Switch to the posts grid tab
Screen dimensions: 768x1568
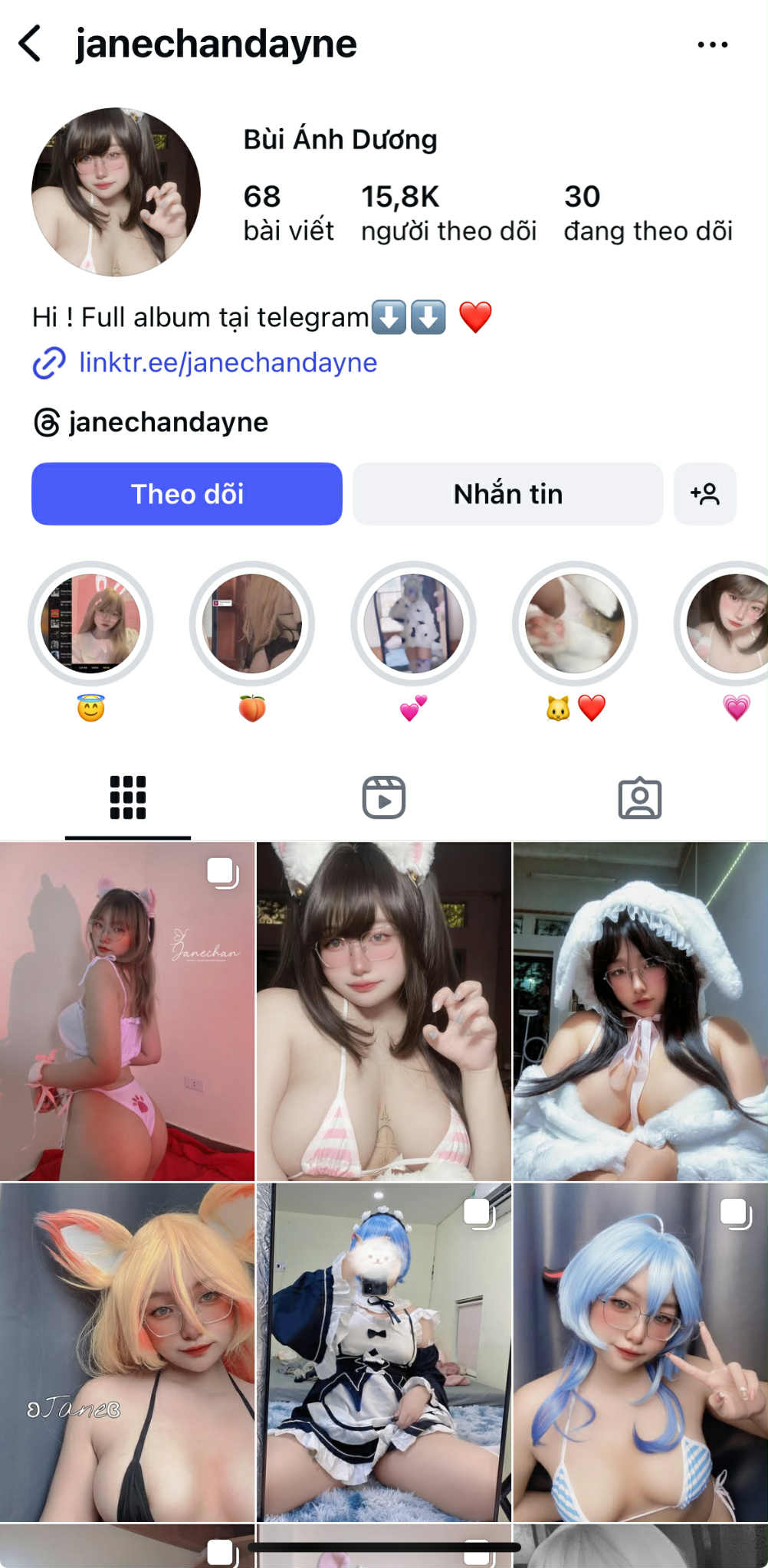tap(128, 797)
